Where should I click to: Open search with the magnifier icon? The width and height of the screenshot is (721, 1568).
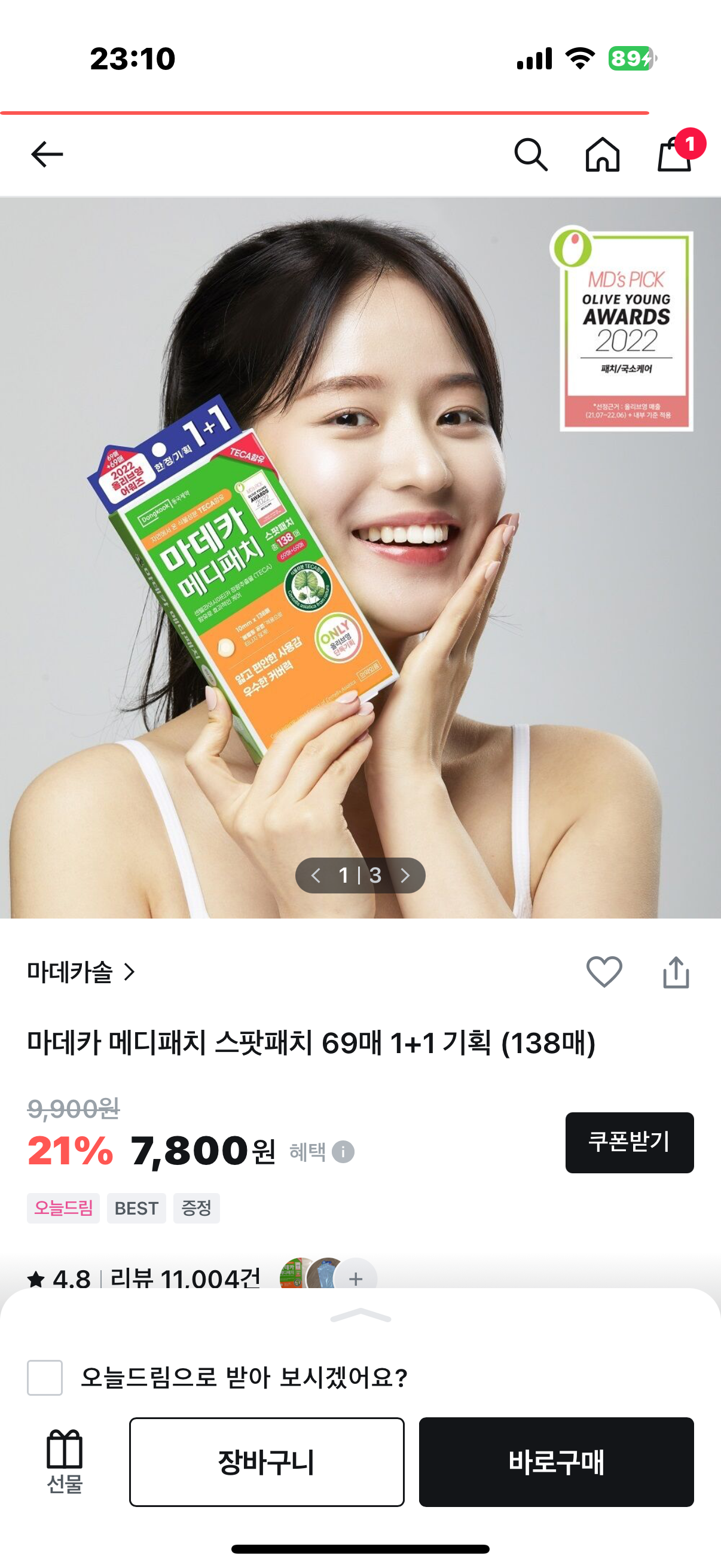pyautogui.click(x=530, y=155)
